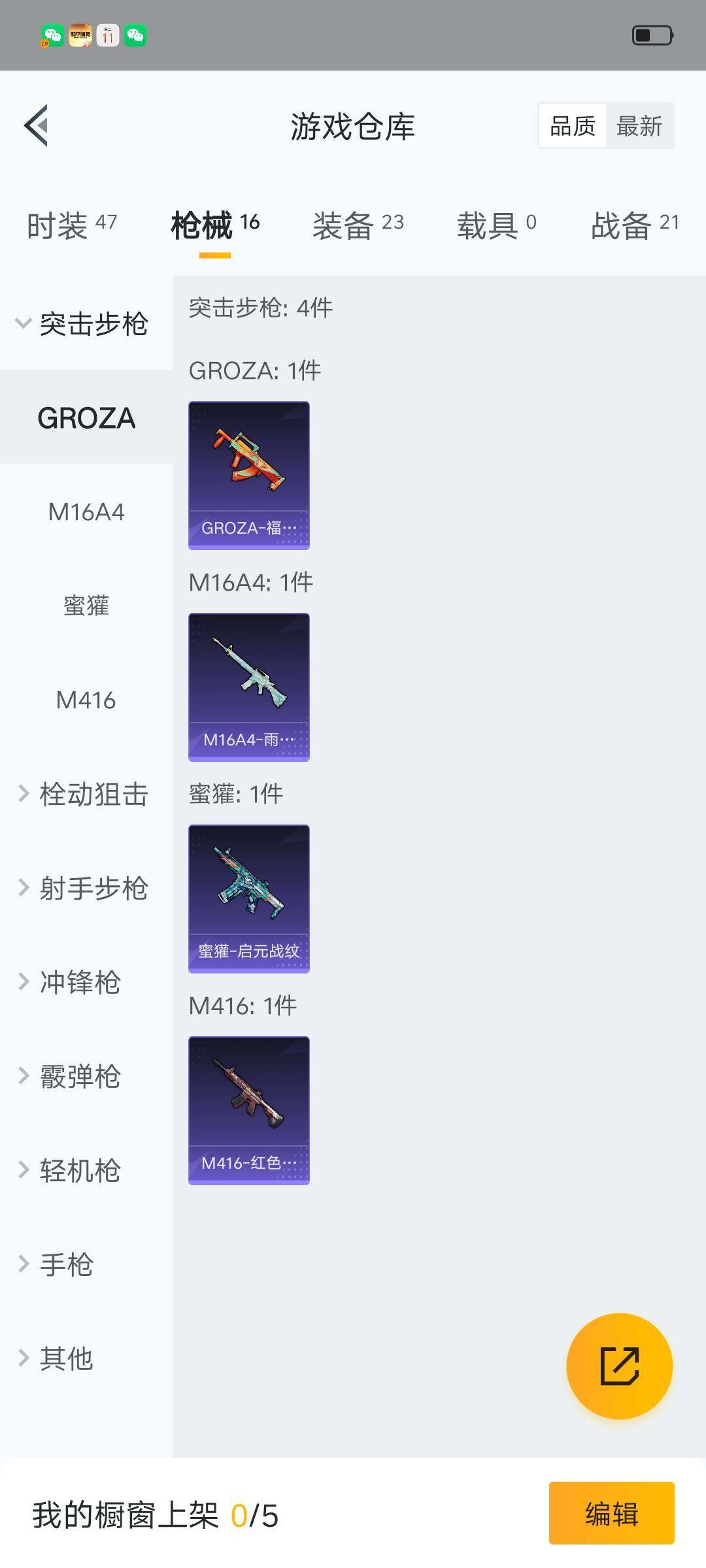View the GROZA-福 skin thumbnail
Screen dimensions: 706x1568
coord(248,475)
